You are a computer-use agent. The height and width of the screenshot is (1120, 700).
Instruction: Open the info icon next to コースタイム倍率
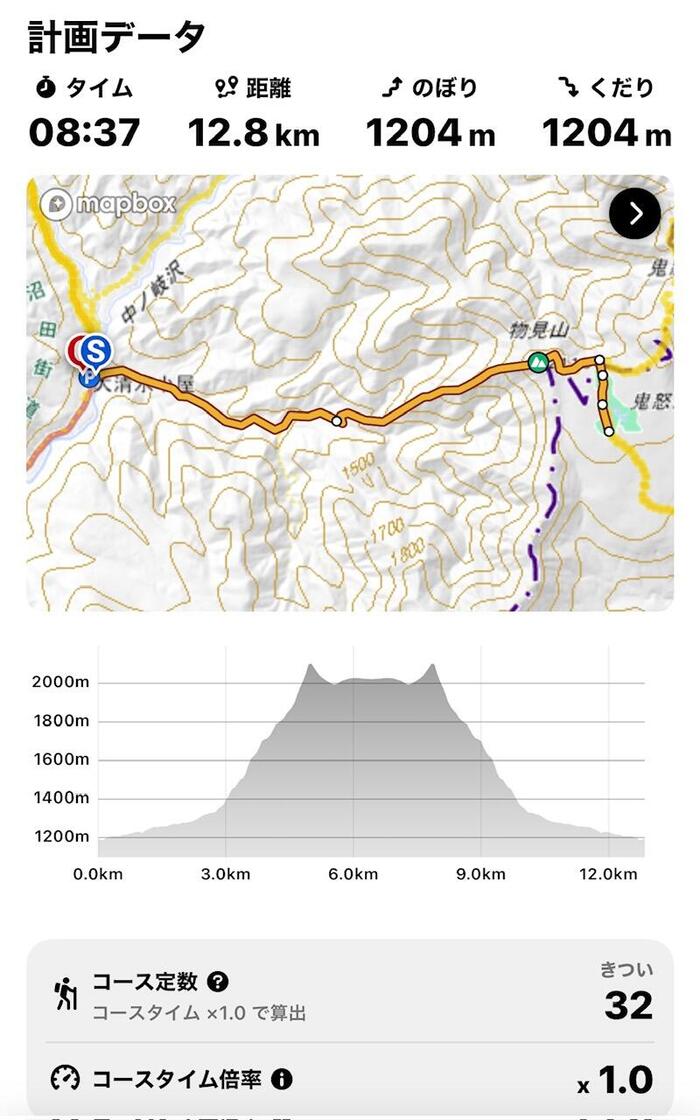coord(282,1079)
